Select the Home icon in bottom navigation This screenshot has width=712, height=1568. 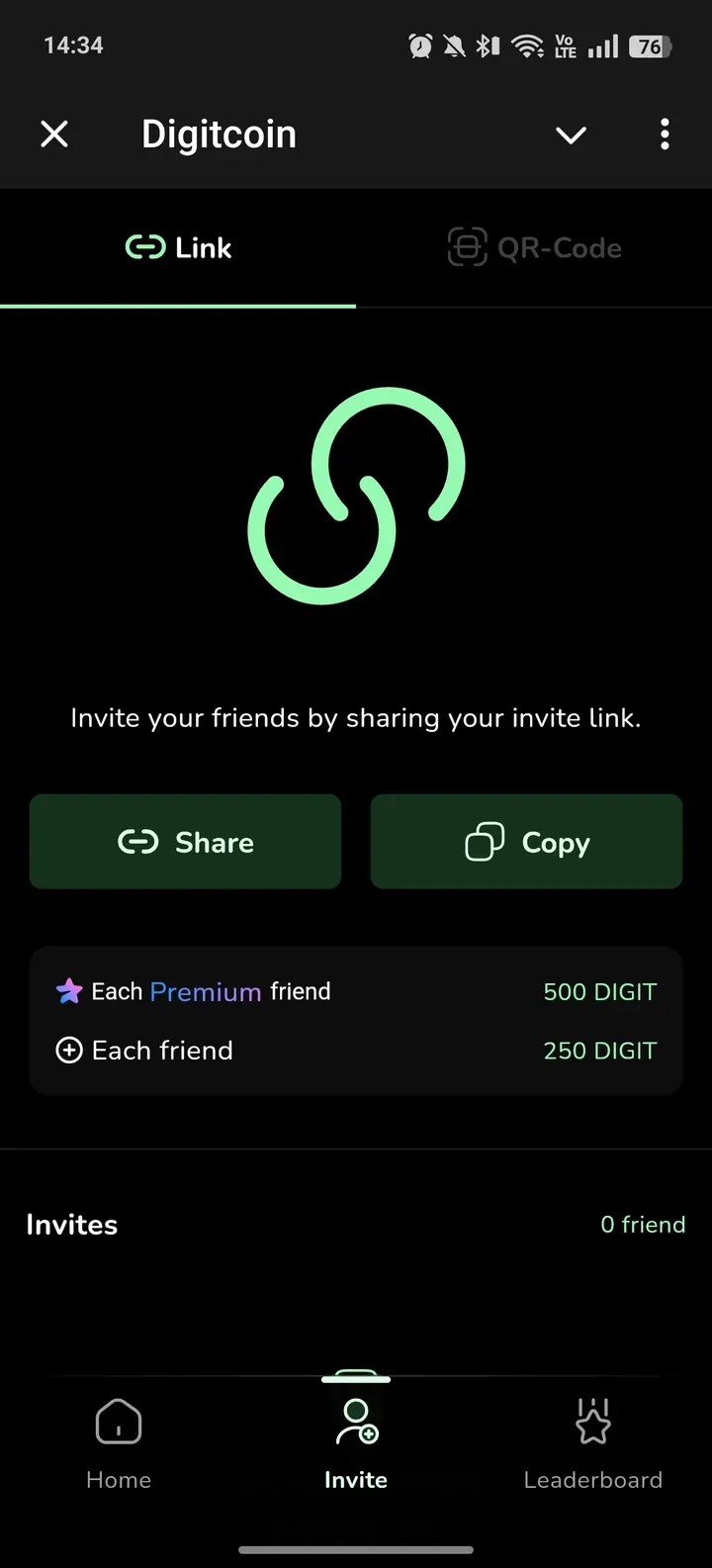coord(118,1421)
